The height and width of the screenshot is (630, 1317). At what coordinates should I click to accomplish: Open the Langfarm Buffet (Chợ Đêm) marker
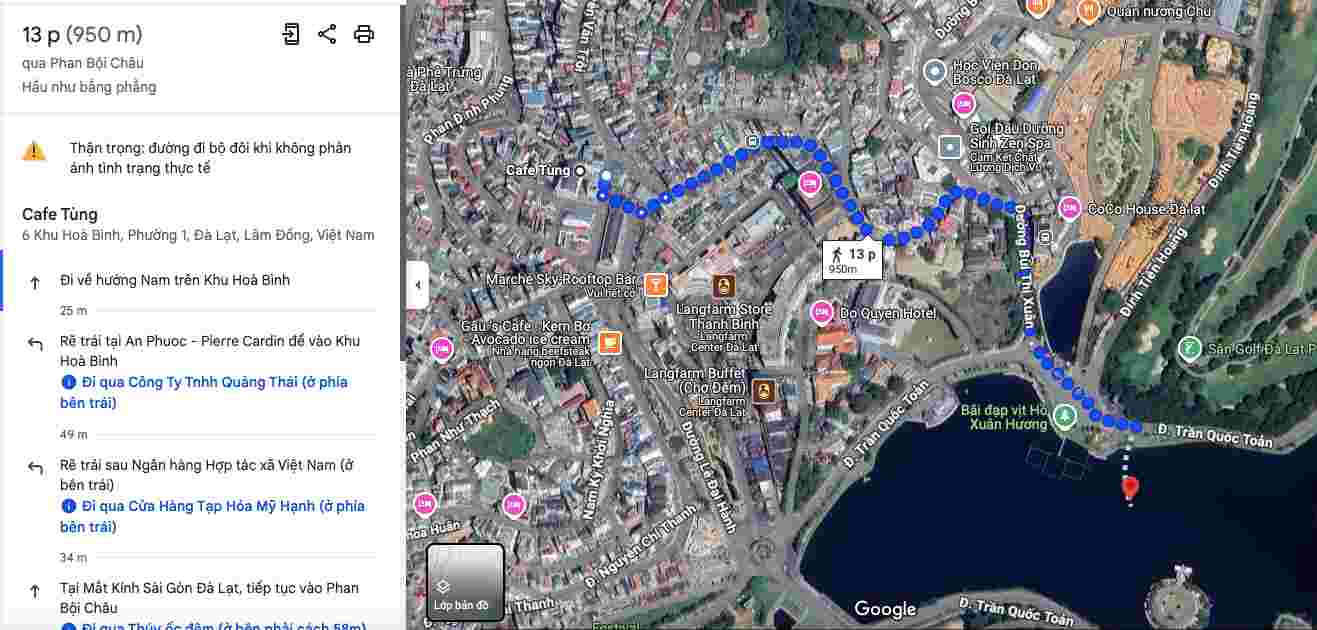click(764, 390)
